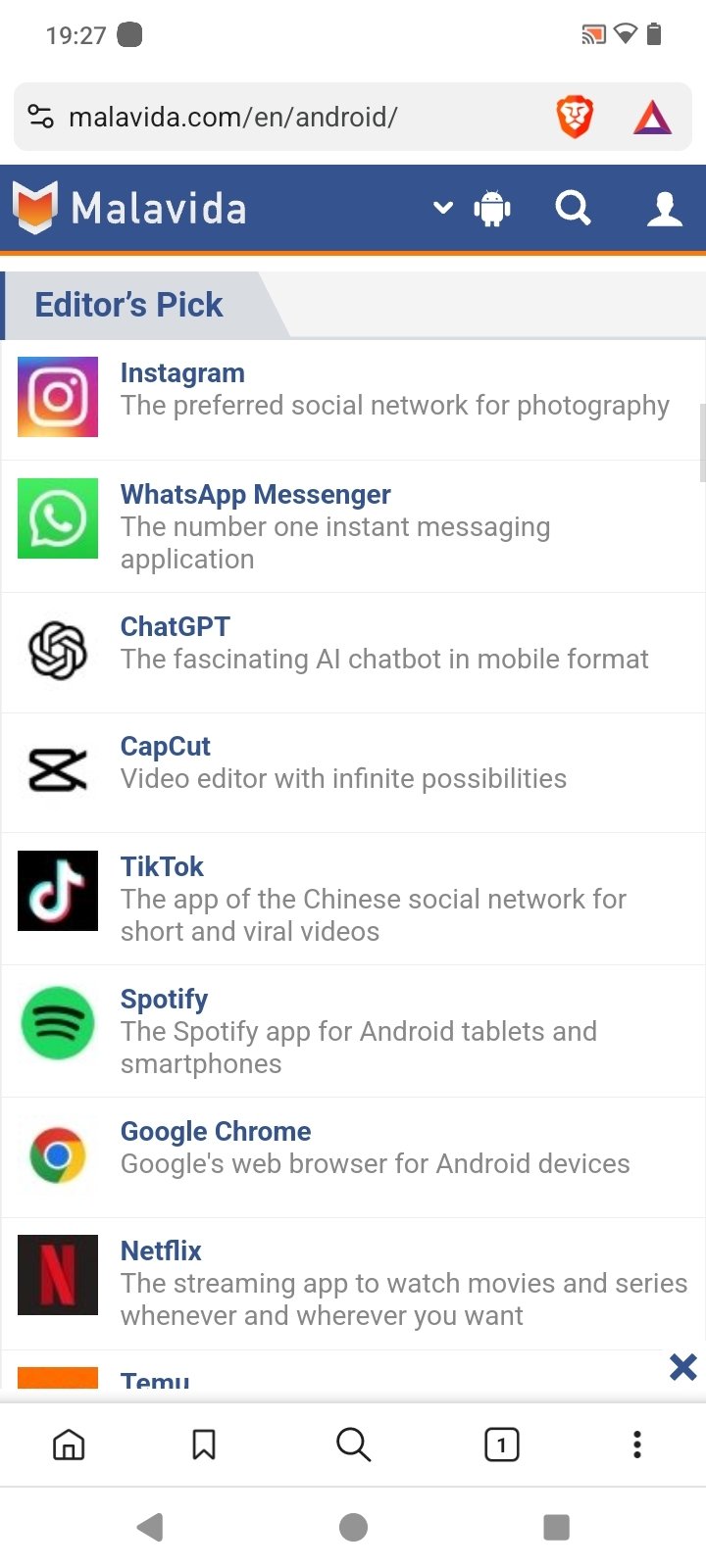The height and width of the screenshot is (1568, 706).
Task: Open Brave Rewards triangle icon
Action: point(652,118)
